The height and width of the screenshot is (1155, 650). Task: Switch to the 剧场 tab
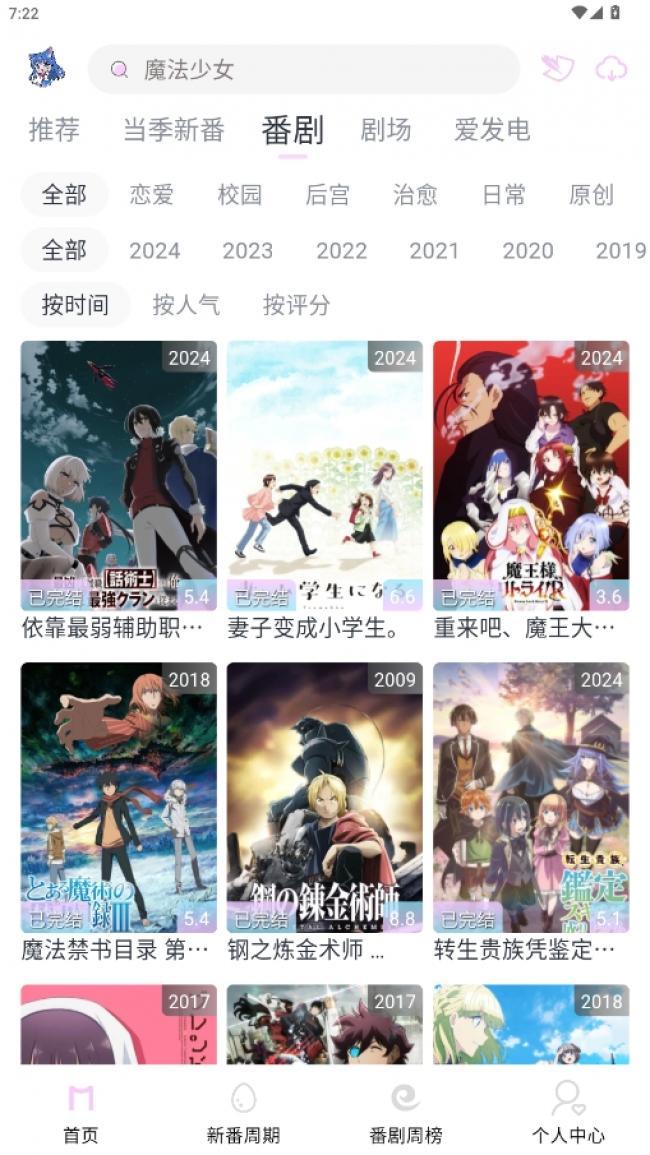point(385,129)
